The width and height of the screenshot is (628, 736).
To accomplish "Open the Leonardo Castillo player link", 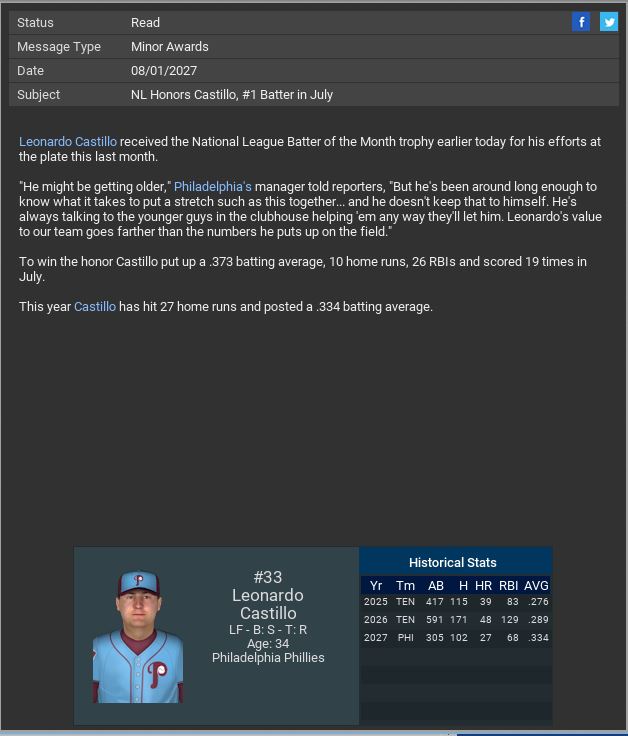I will [68, 142].
